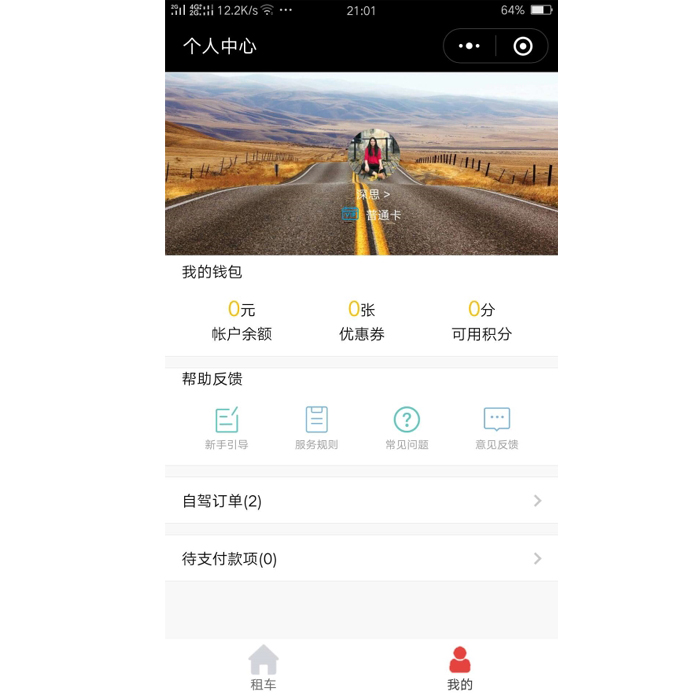This screenshot has width=700, height=700.
Task: Open 新手引导 beginner guide
Action: pyautogui.click(x=227, y=428)
